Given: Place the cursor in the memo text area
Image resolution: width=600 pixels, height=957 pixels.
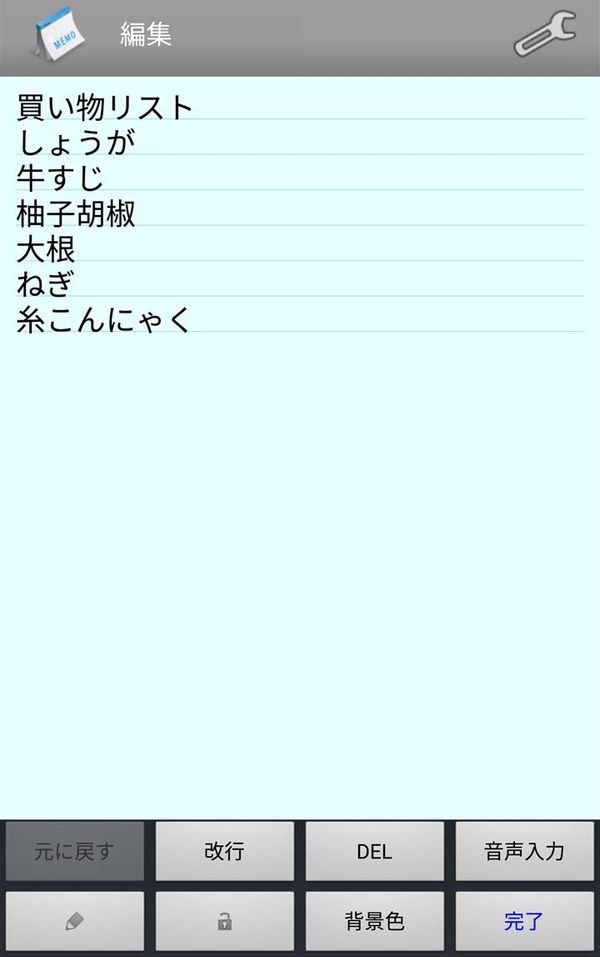Looking at the screenshot, I should [300, 447].
